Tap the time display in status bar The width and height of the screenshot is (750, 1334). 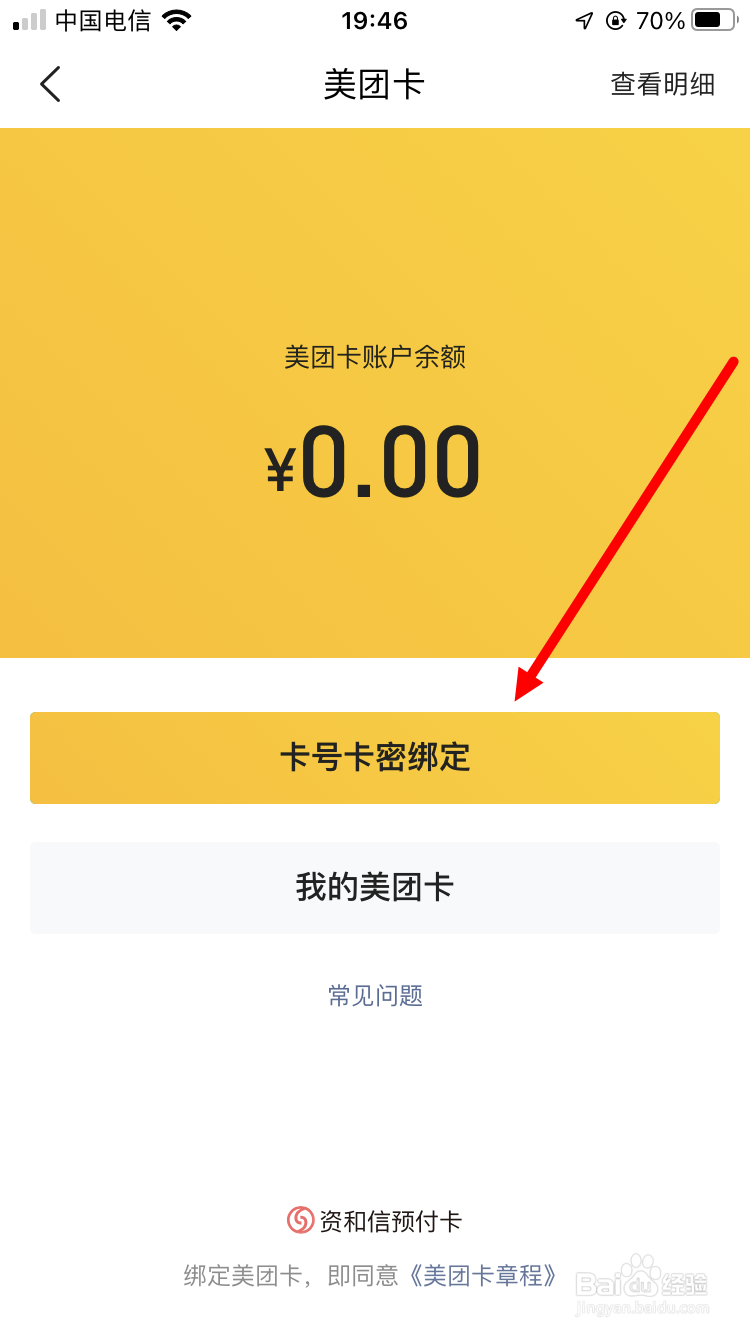click(375, 19)
